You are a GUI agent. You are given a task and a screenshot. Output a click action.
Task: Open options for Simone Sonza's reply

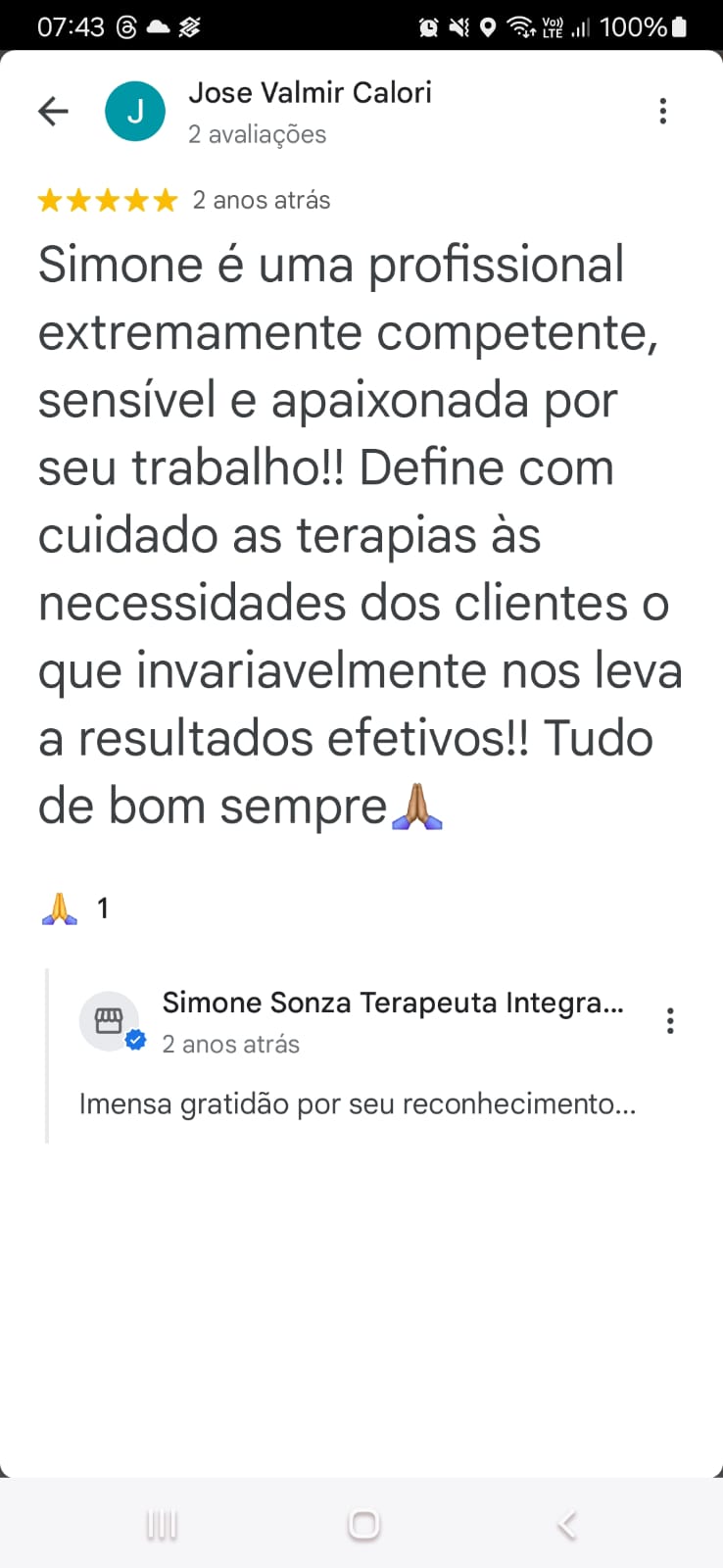[x=670, y=1021]
